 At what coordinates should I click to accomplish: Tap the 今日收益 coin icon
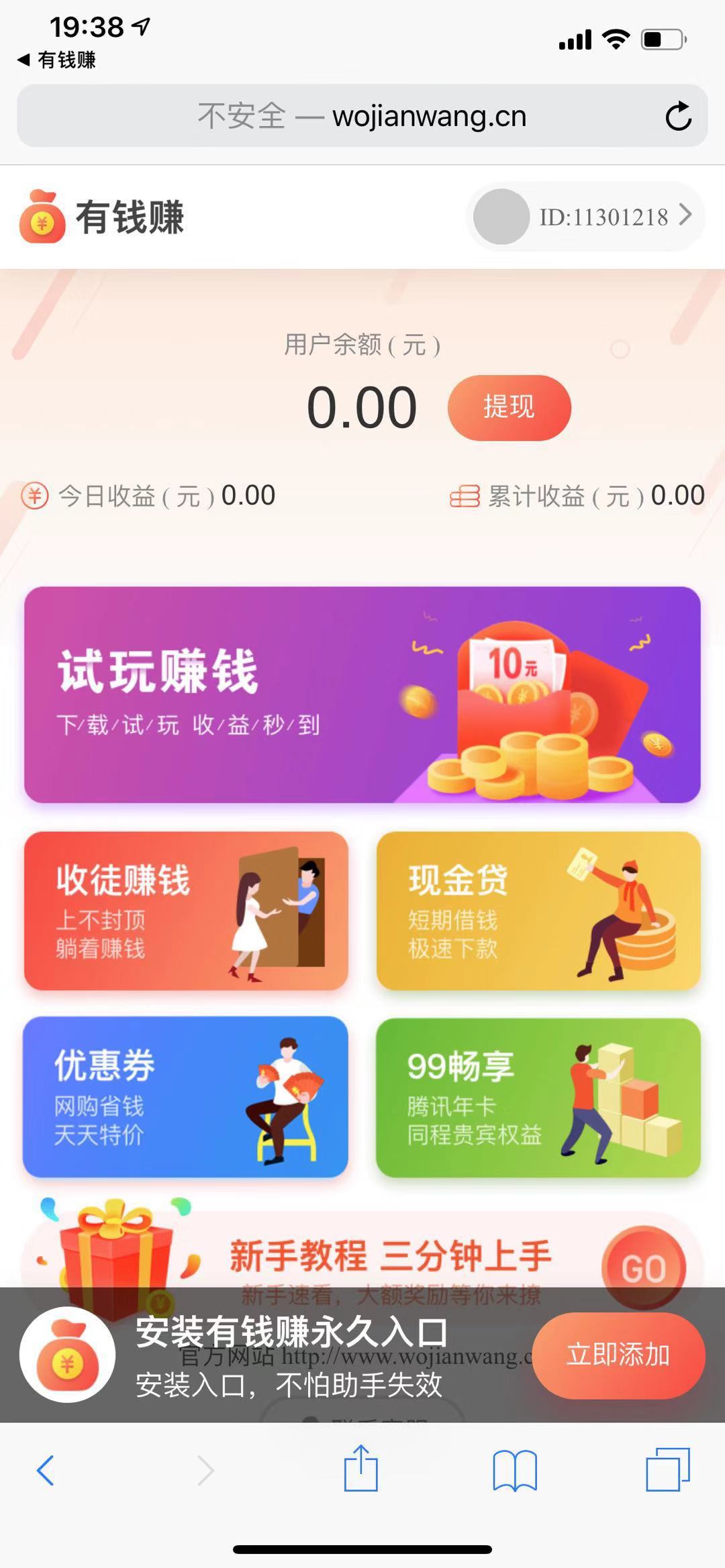[x=32, y=496]
